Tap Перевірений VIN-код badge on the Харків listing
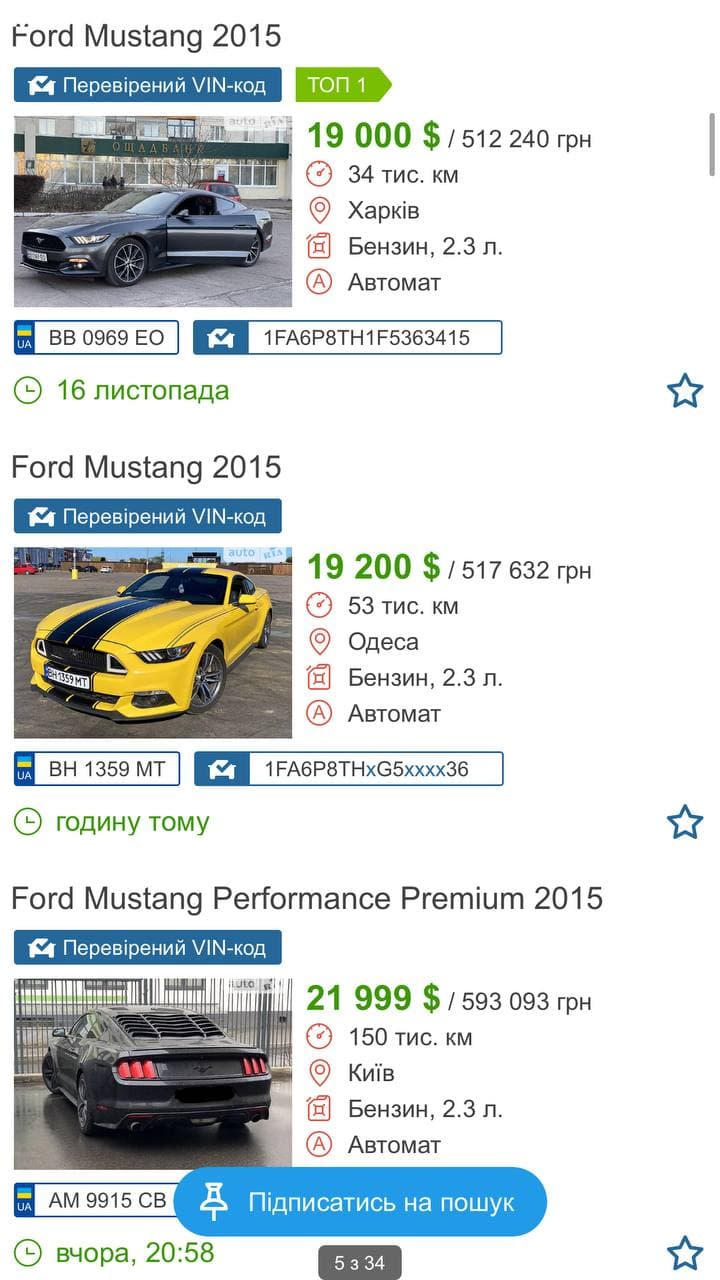The height and width of the screenshot is (1280, 720). (x=148, y=85)
